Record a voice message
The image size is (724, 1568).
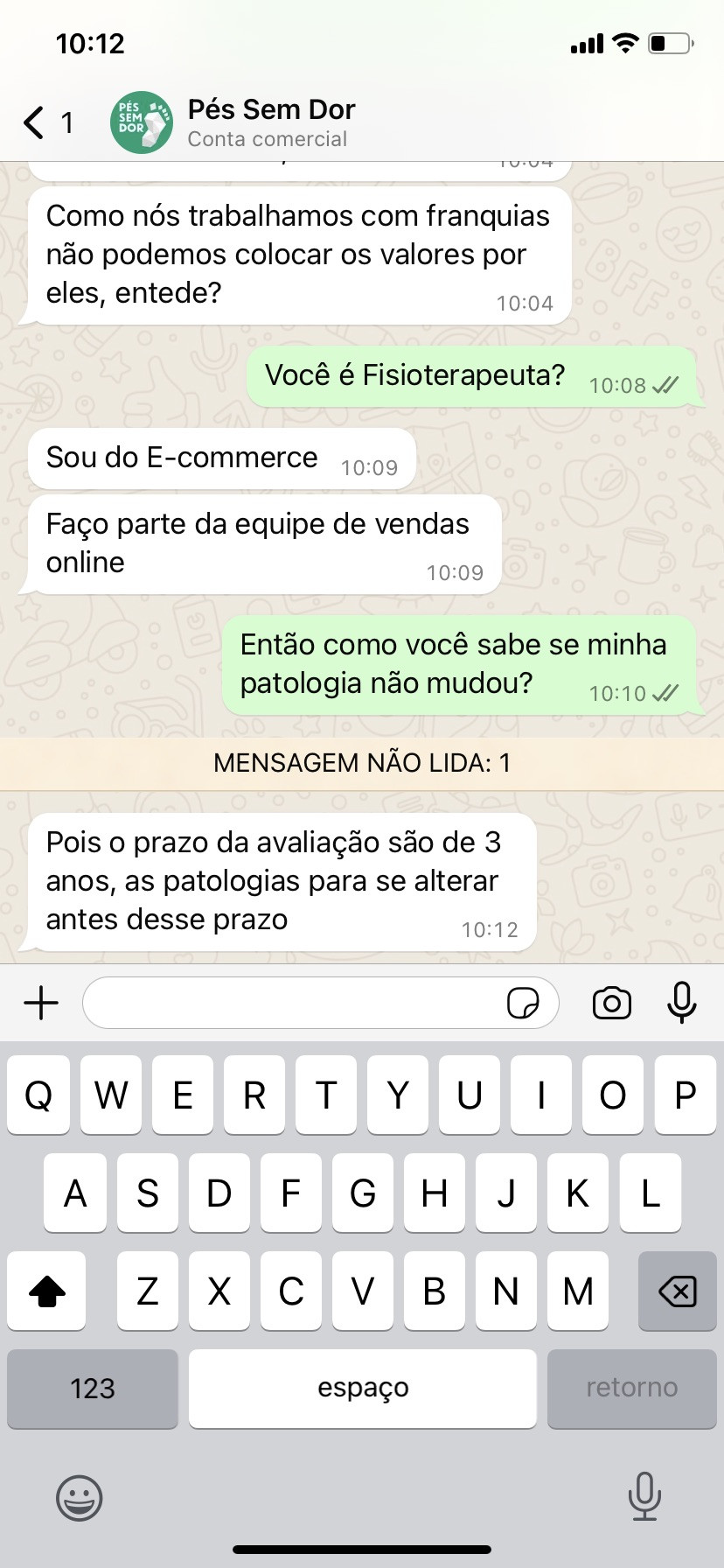681,1003
